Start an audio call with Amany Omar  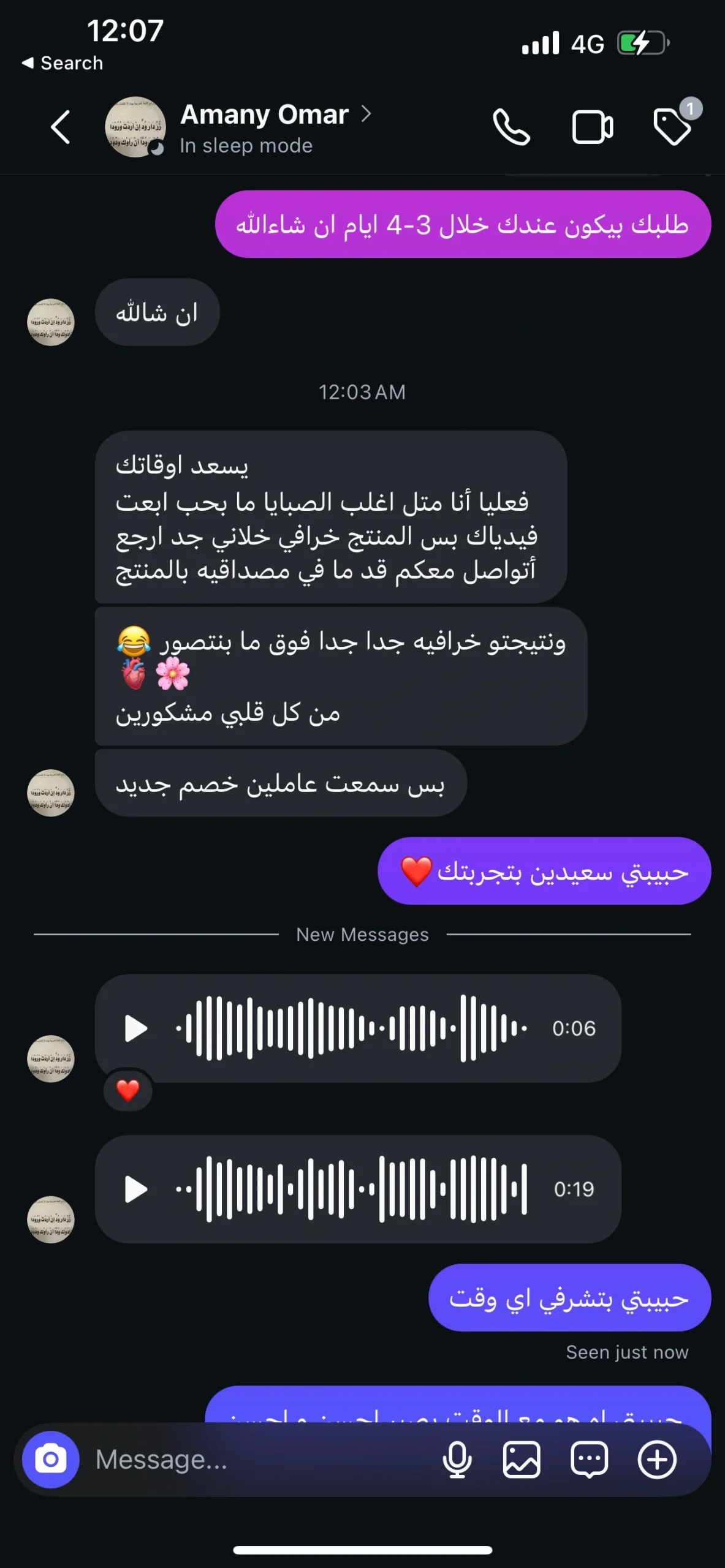click(x=511, y=127)
